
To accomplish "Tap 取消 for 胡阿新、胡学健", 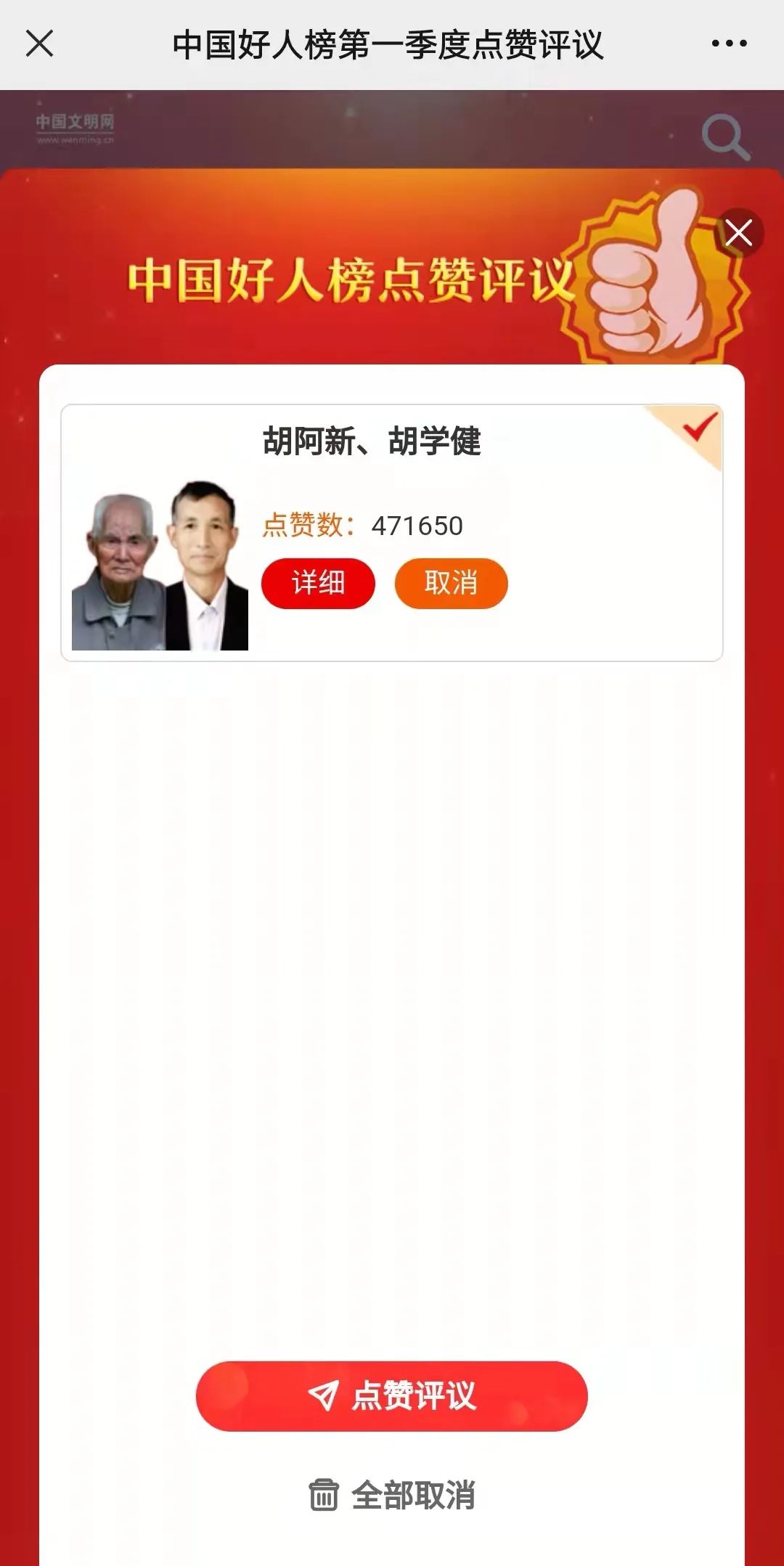I will pyautogui.click(x=451, y=583).
